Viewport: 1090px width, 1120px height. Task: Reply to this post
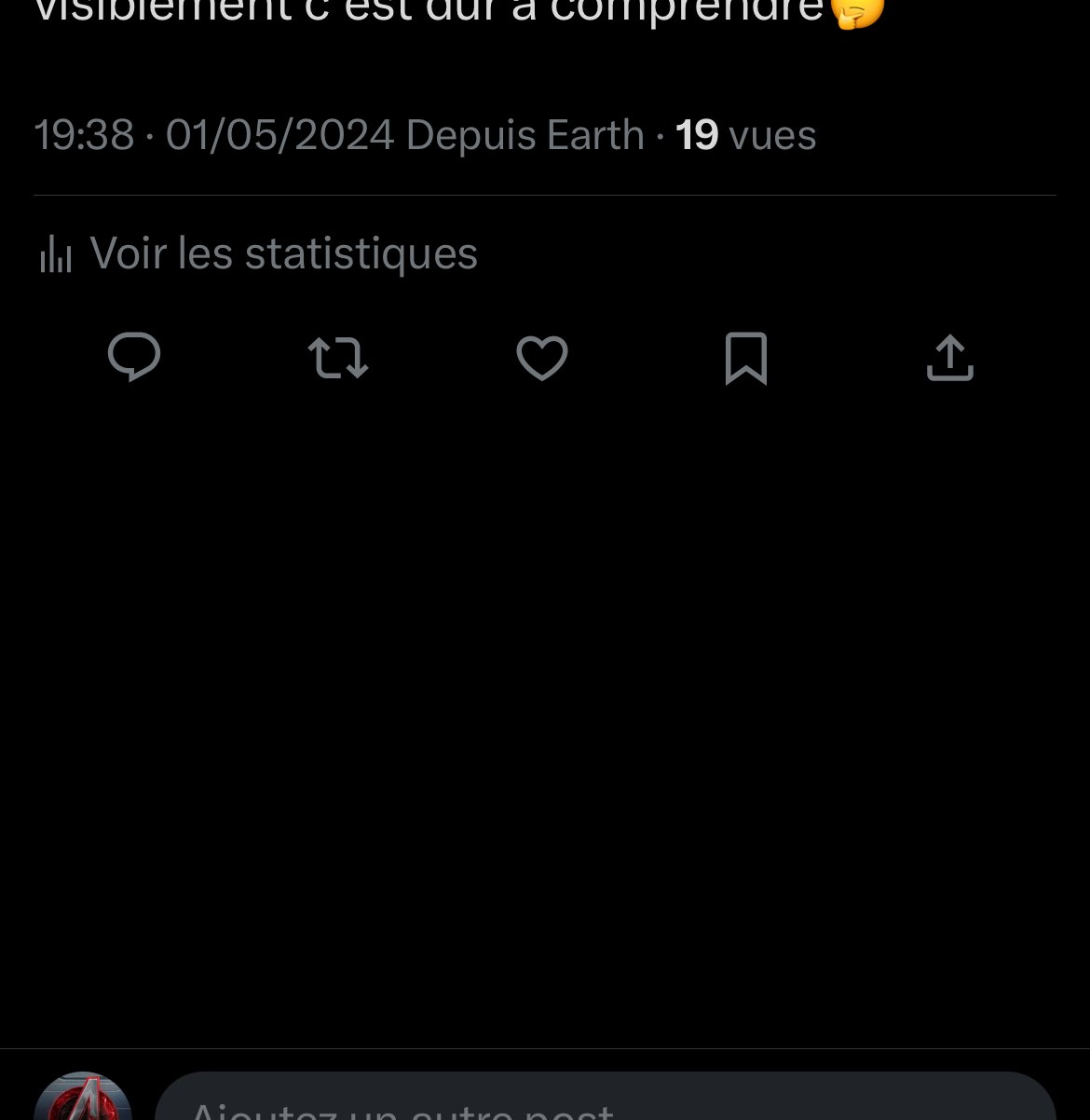click(134, 358)
